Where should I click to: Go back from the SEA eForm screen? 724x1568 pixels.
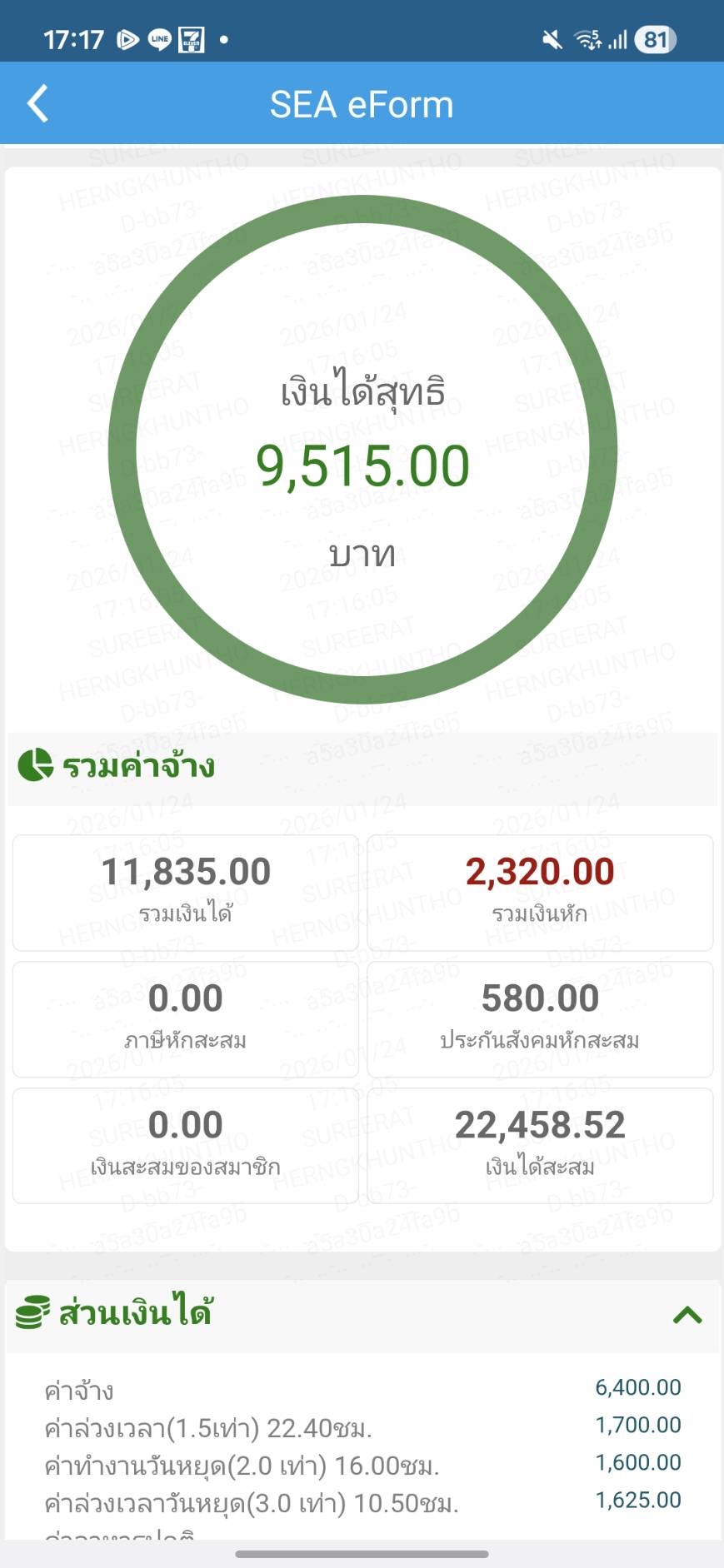tap(38, 104)
